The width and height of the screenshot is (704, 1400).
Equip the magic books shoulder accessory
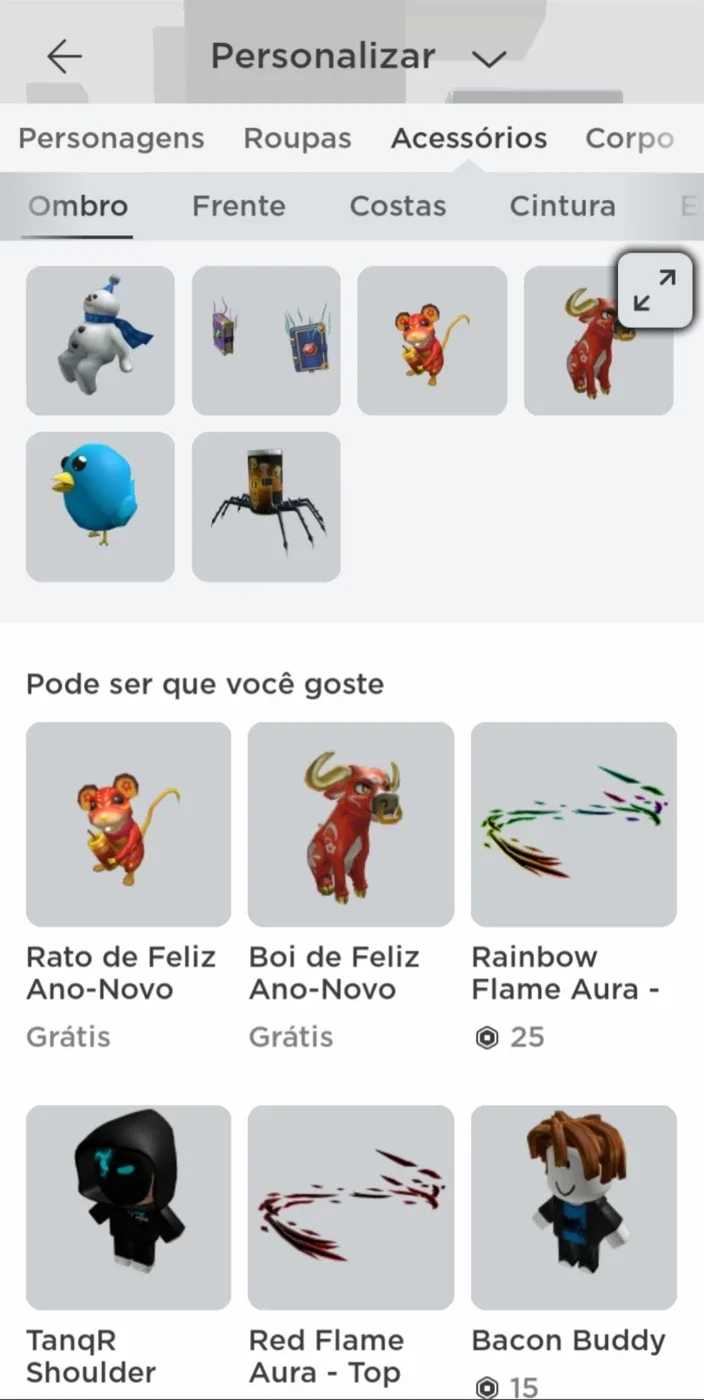266,340
